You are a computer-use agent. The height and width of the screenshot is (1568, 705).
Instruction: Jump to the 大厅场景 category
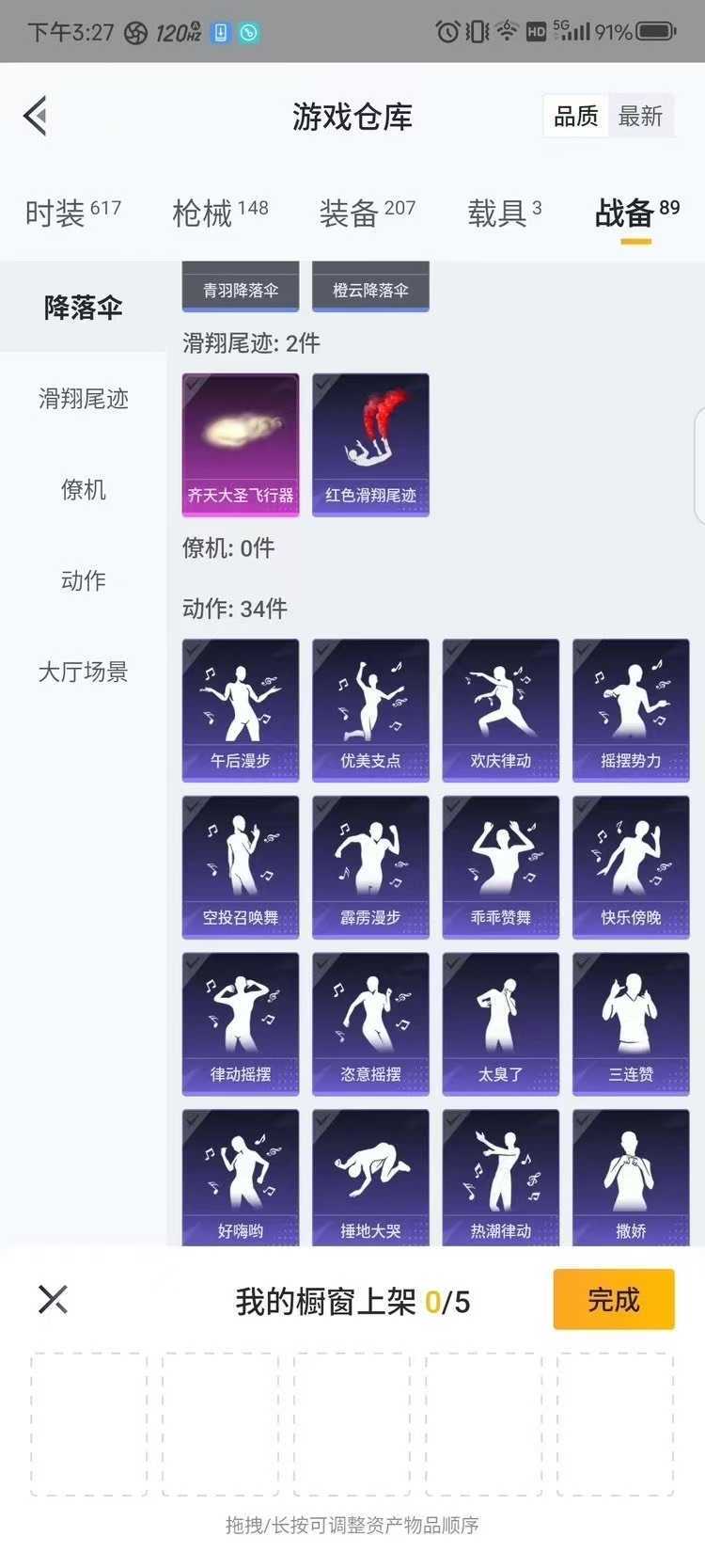click(x=84, y=672)
